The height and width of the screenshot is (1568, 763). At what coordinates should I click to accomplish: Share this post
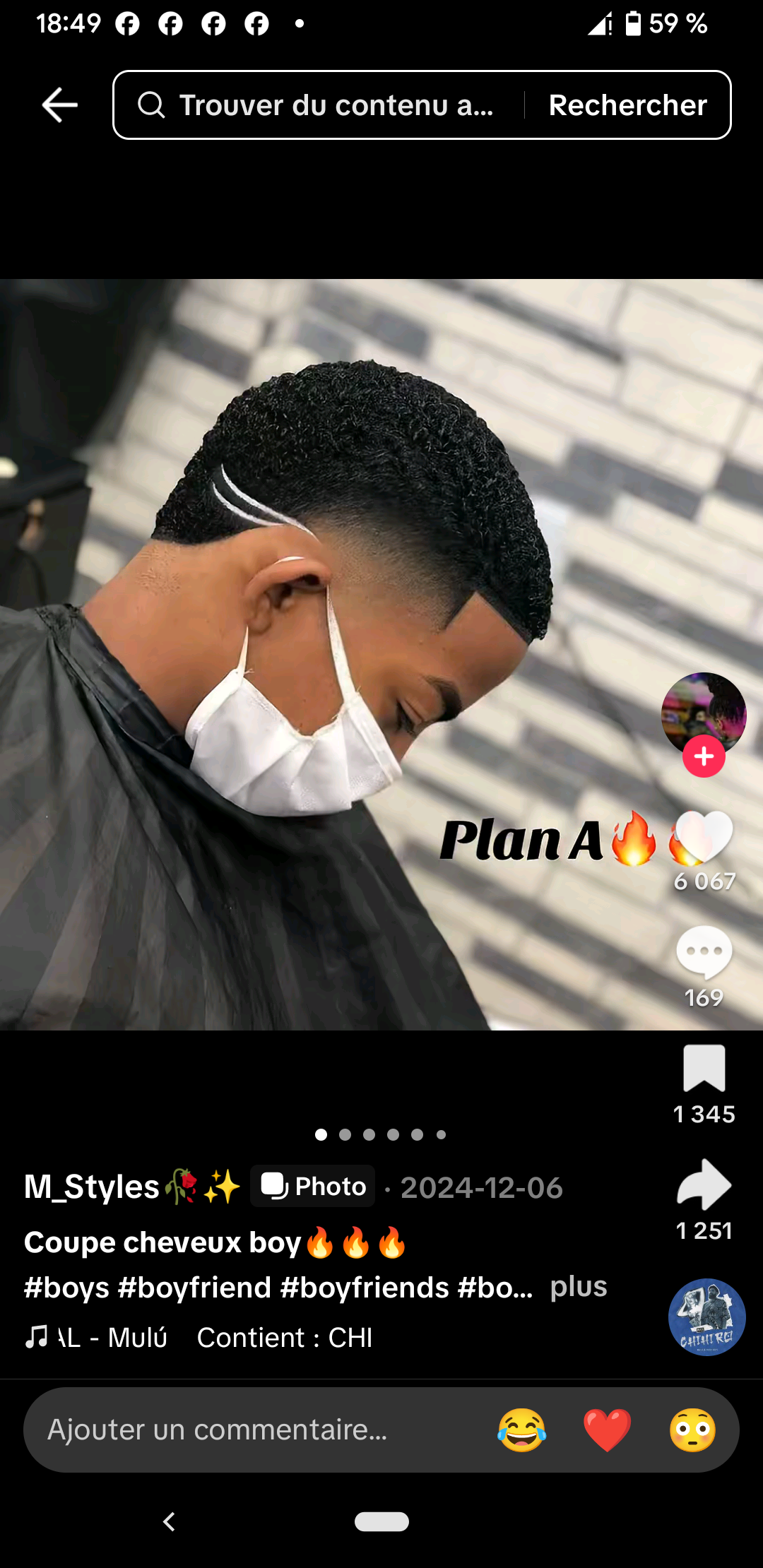coord(704,1185)
